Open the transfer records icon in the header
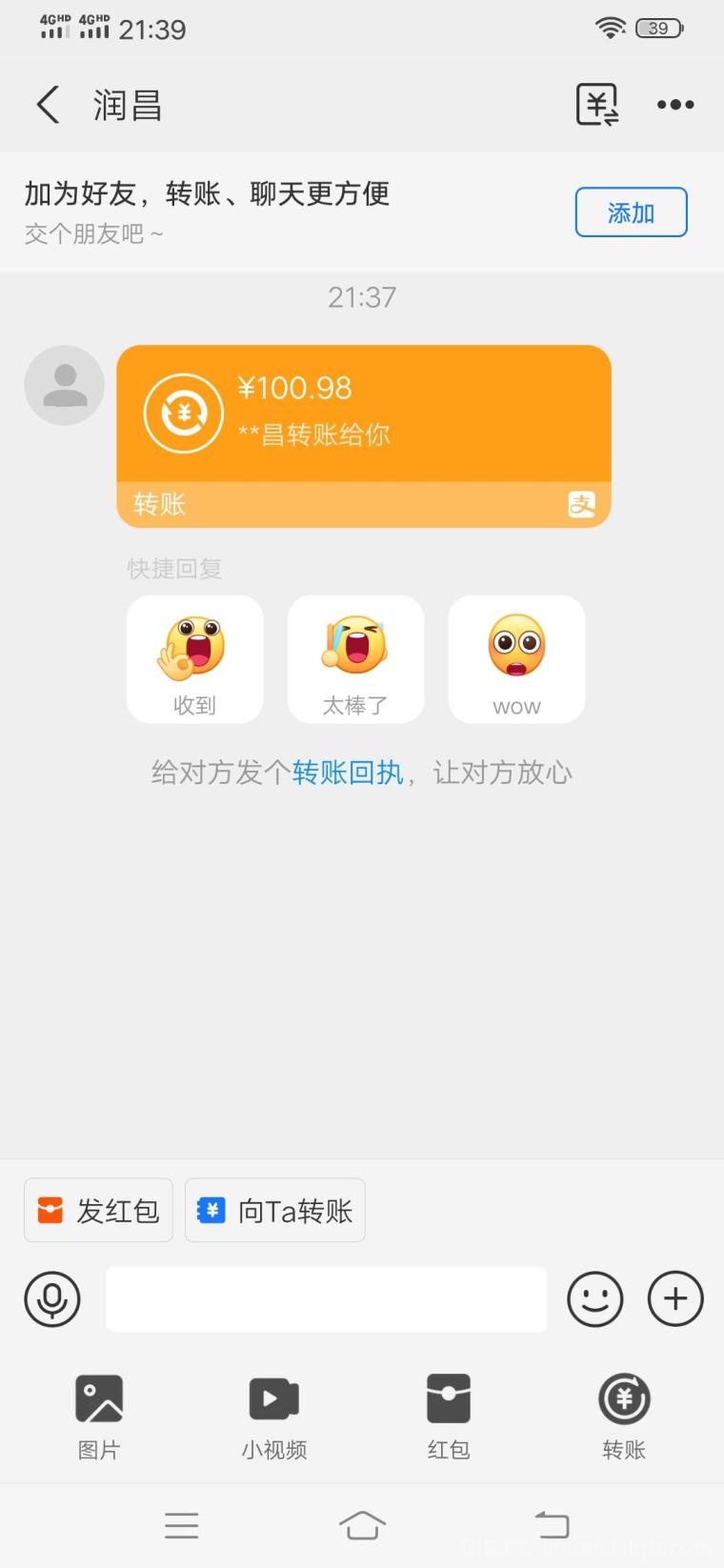This screenshot has width=724, height=1568. (x=597, y=105)
